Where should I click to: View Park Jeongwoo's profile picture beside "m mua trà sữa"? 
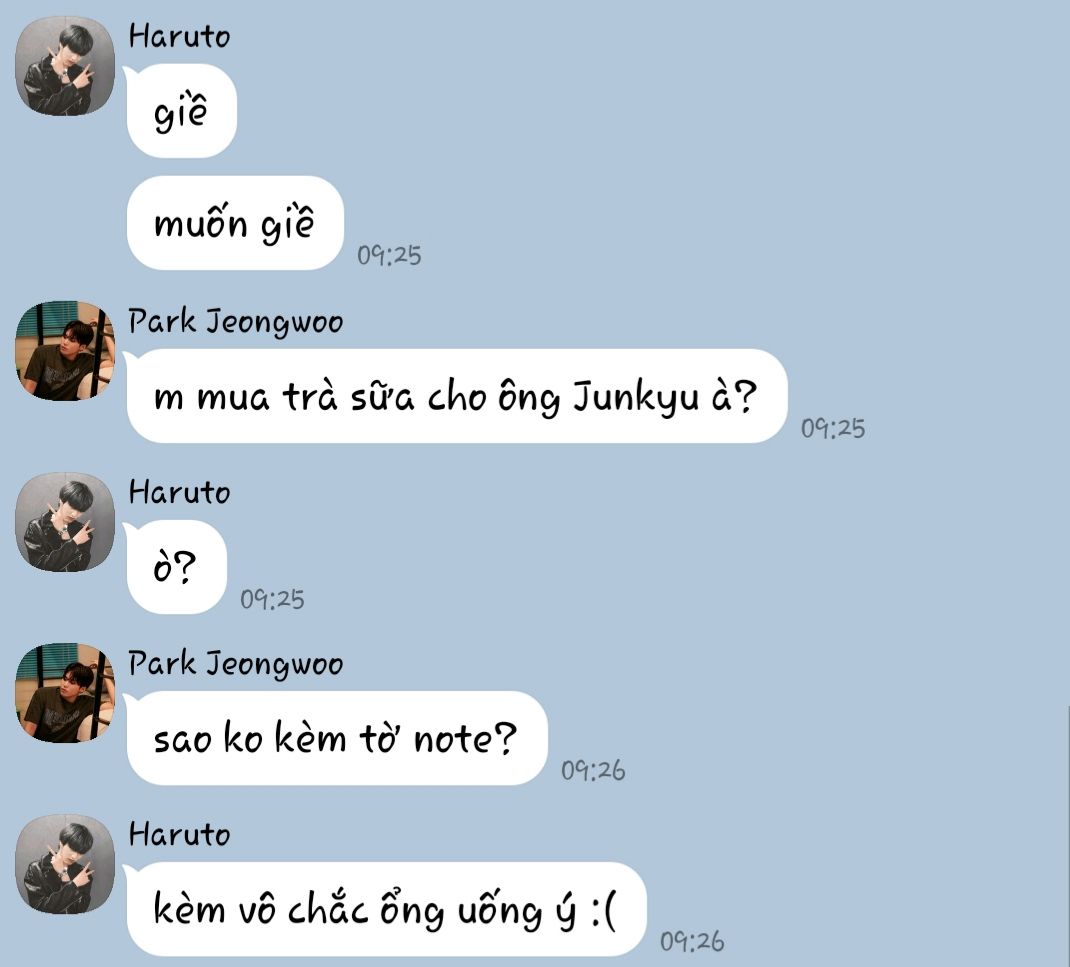pyautogui.click(x=66, y=351)
